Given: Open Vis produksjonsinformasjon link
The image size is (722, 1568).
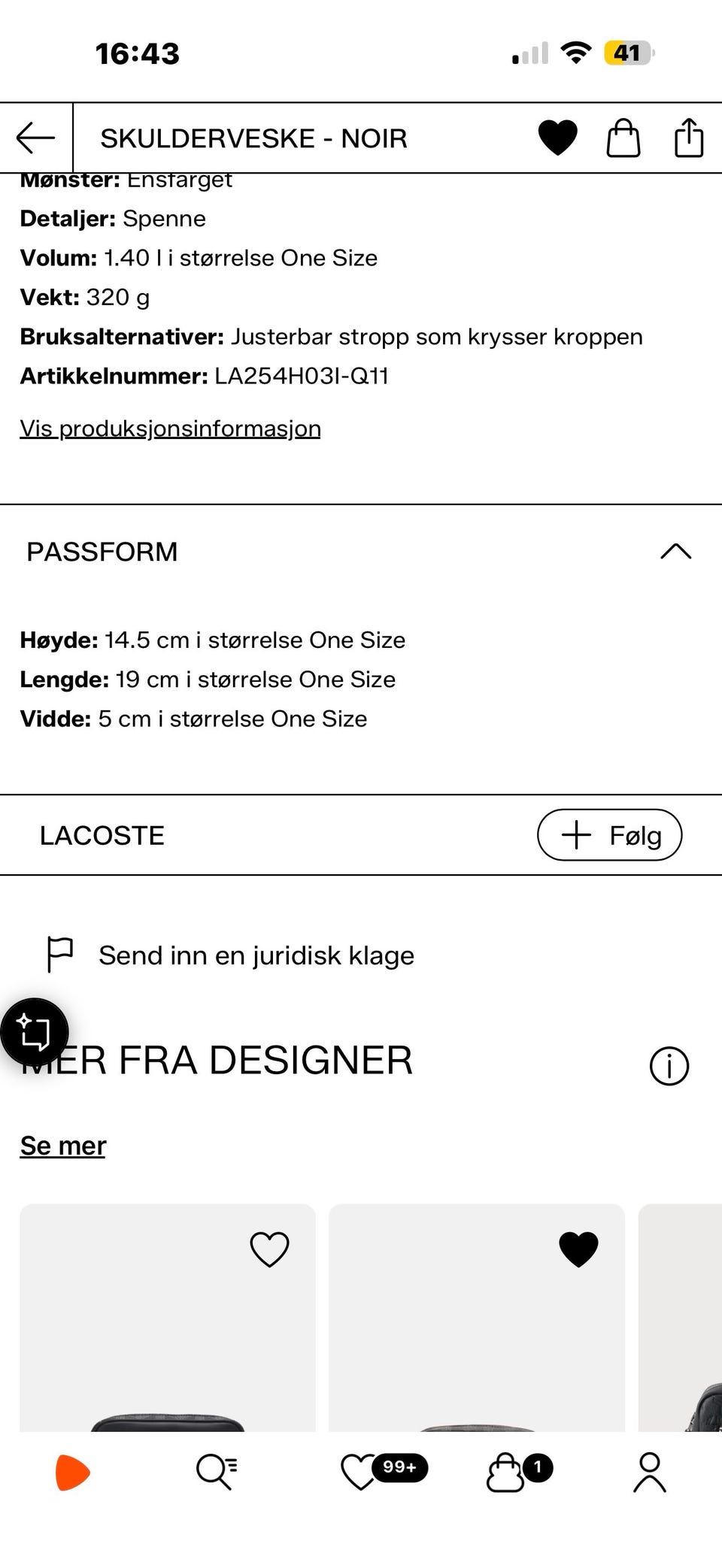Looking at the screenshot, I should click(x=170, y=428).
